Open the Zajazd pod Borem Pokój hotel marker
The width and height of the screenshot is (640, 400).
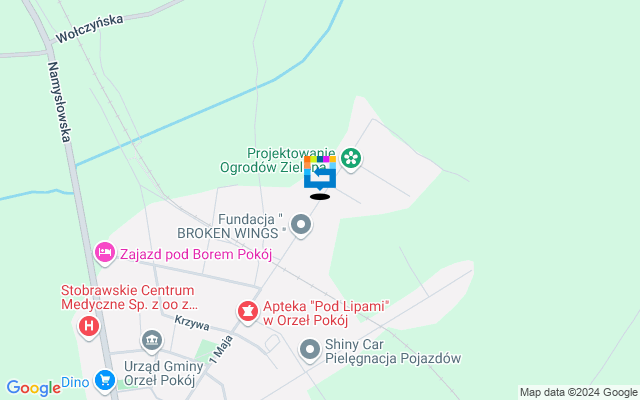104,254
